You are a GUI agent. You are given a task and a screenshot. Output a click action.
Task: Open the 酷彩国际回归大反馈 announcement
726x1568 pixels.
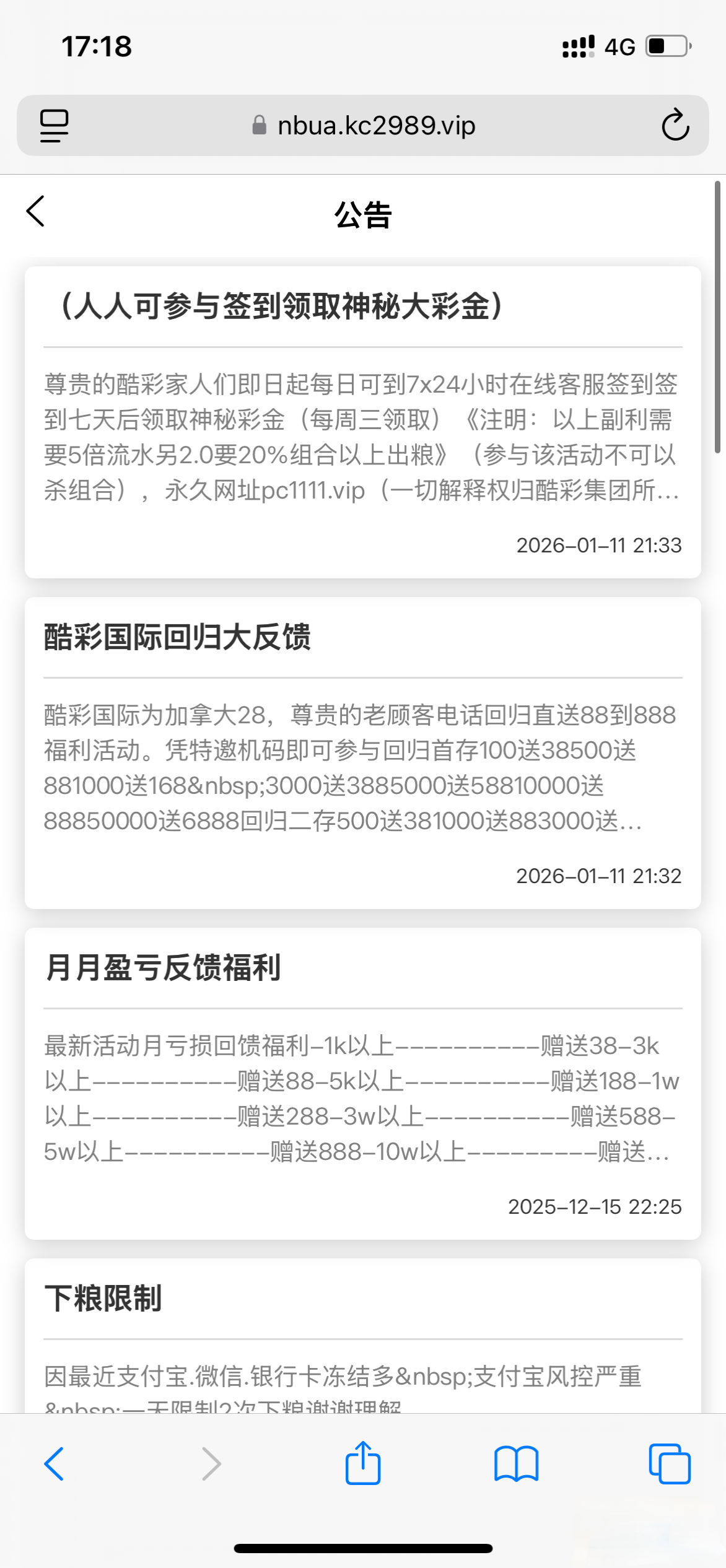363,752
